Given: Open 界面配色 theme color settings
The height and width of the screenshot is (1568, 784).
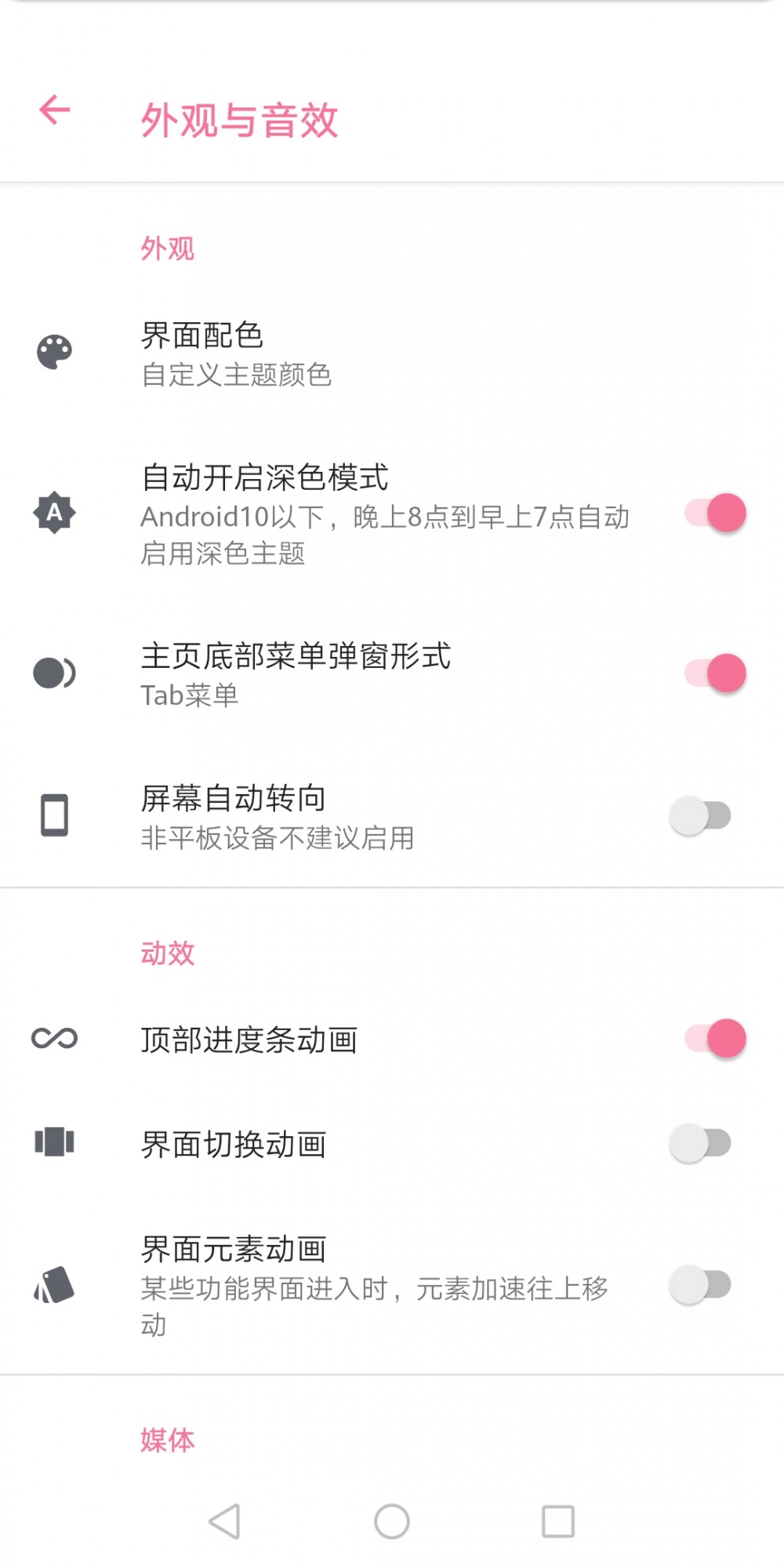Looking at the screenshot, I should click(235, 354).
